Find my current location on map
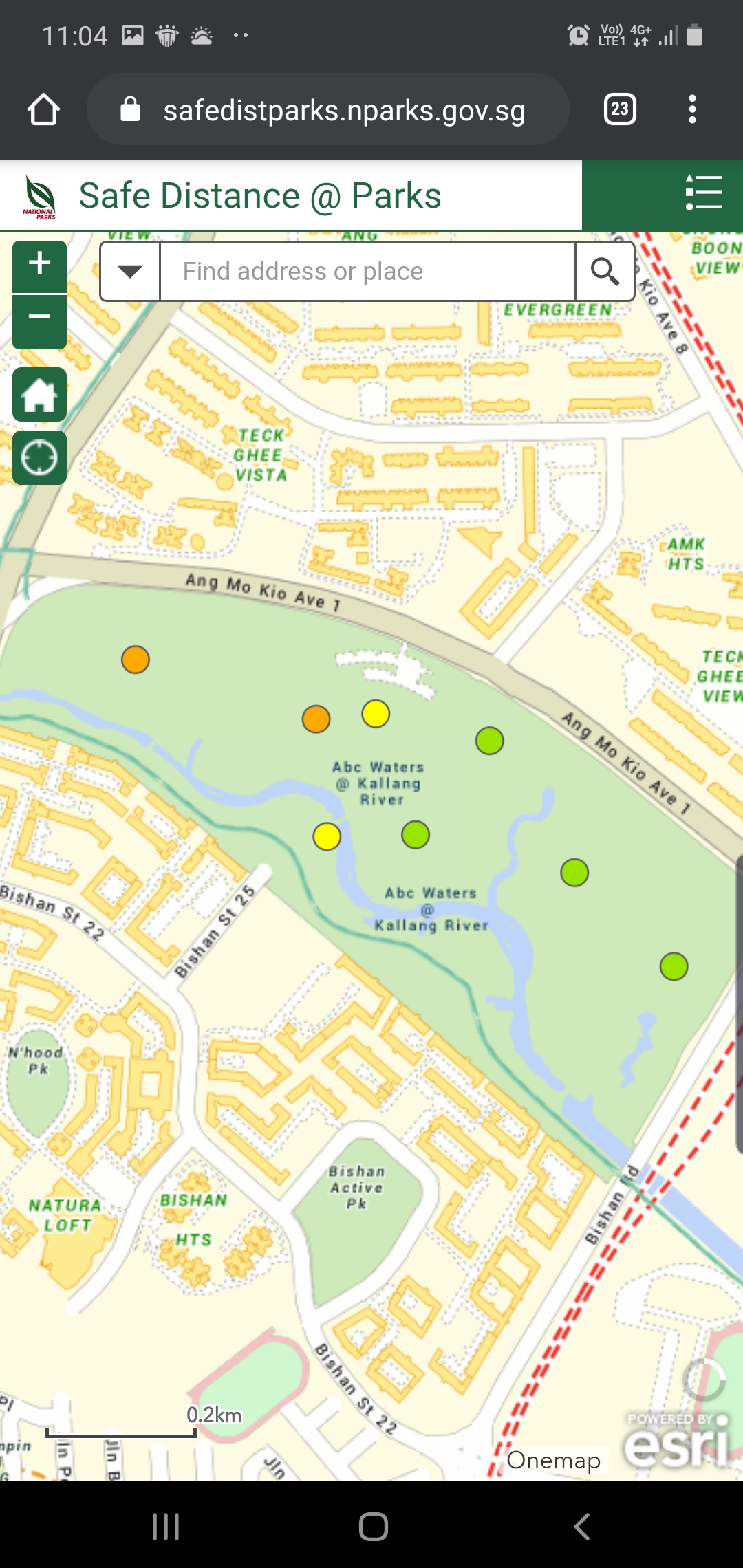The image size is (743, 1568). click(x=40, y=458)
